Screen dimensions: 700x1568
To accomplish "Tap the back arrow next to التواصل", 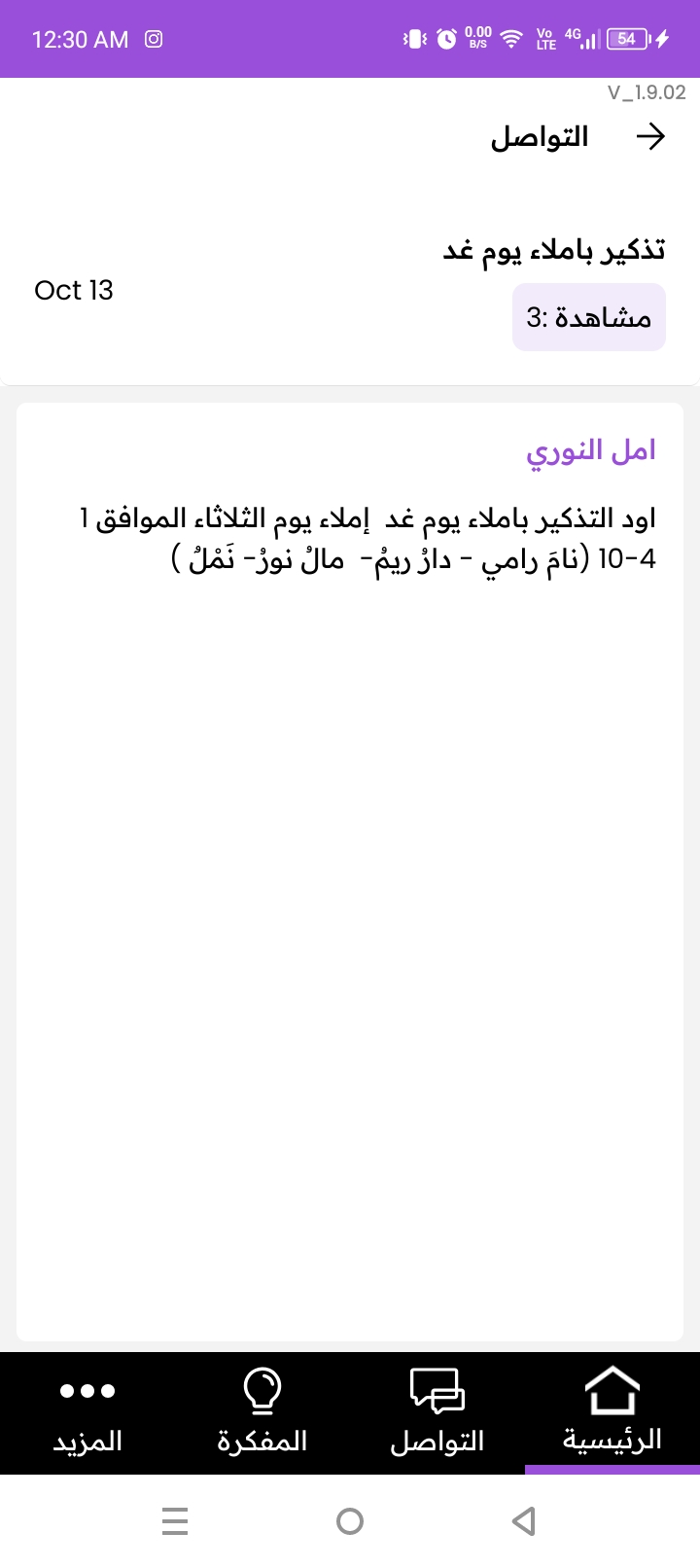I will tap(650, 137).
